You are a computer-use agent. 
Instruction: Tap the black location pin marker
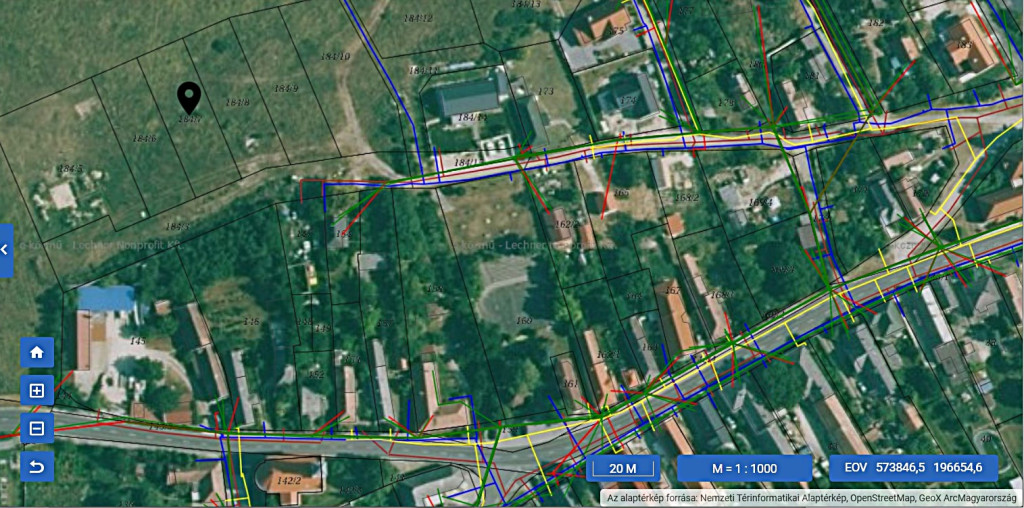[x=189, y=97]
